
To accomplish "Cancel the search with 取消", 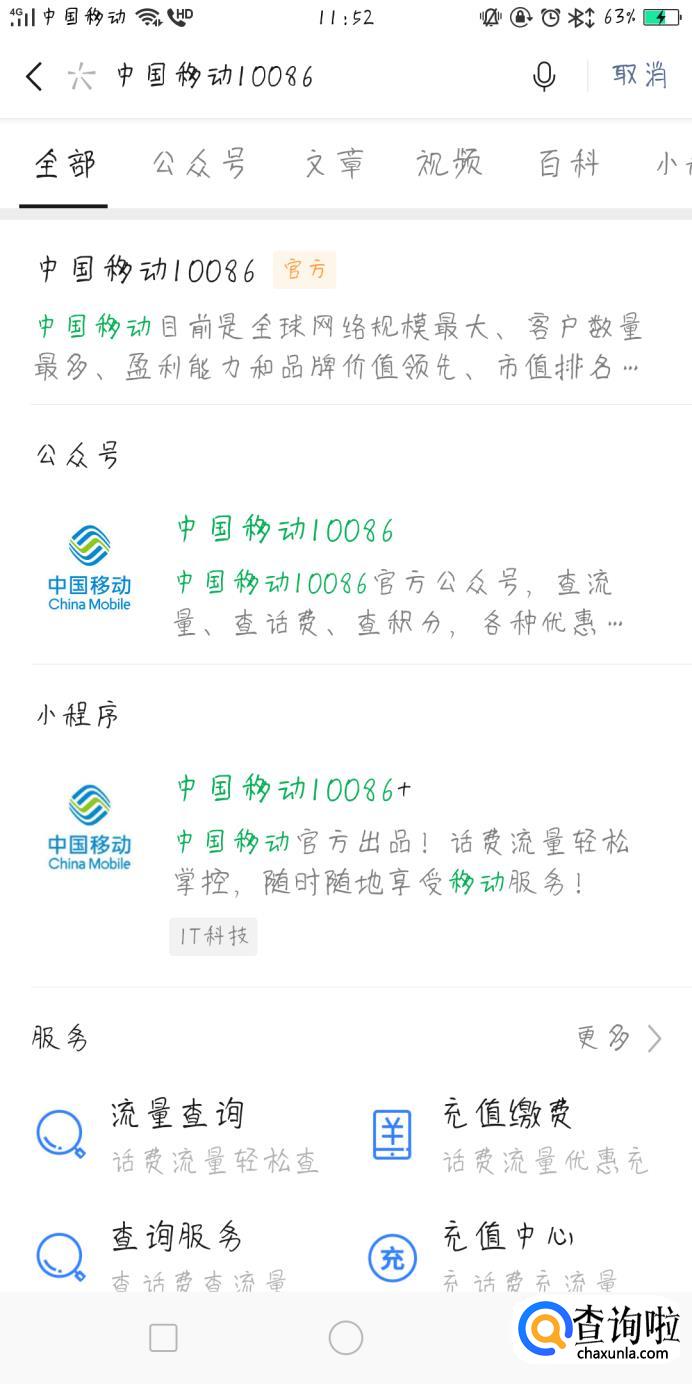I will tap(640, 75).
